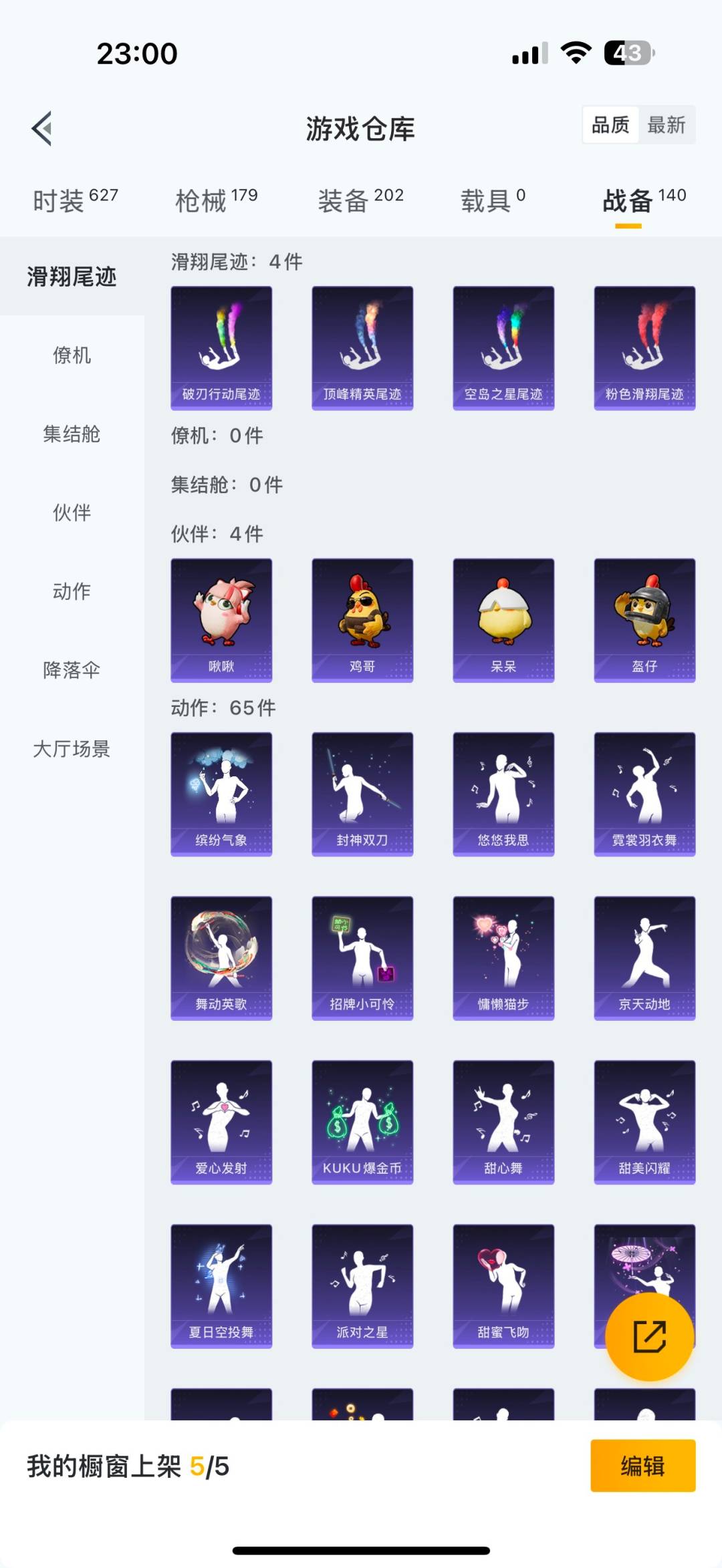Screen dimensions: 722x1568
Task: Open the 粉色滑翔尾迹 glide trail
Action: [x=644, y=347]
